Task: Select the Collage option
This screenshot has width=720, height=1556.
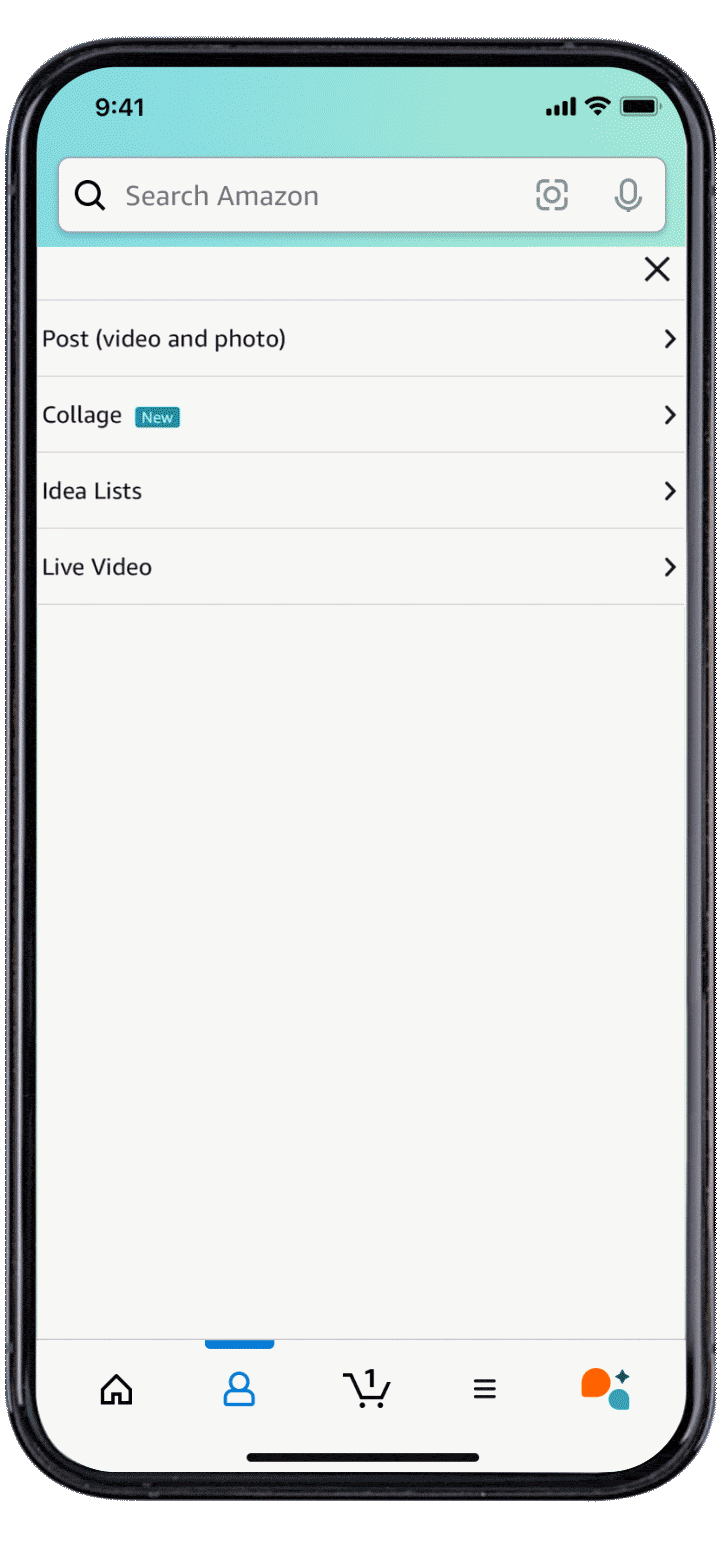Action: tap(360, 415)
